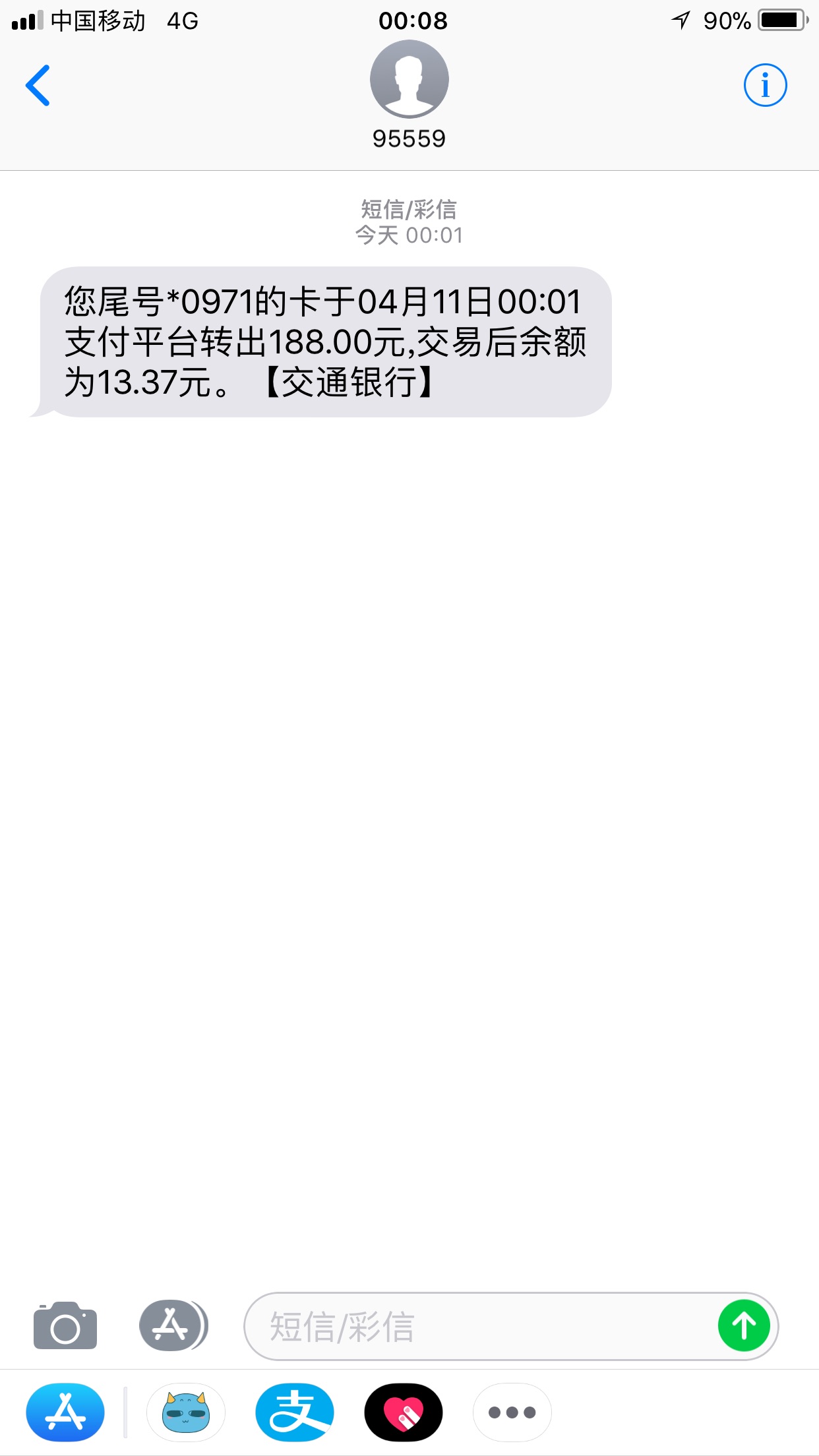
Task: Open the Digital Touch heart app
Action: click(x=404, y=1412)
